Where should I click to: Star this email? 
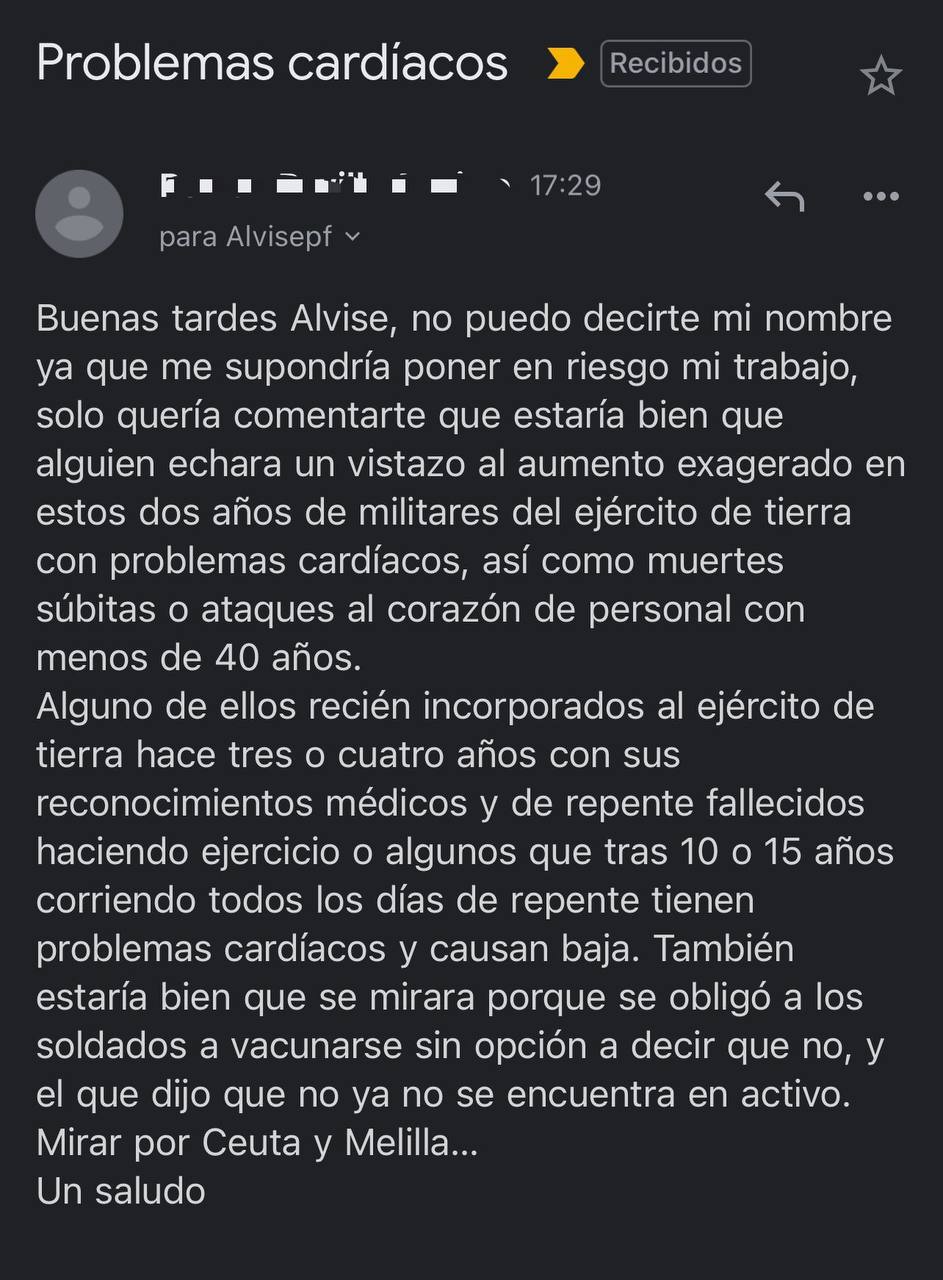click(881, 76)
